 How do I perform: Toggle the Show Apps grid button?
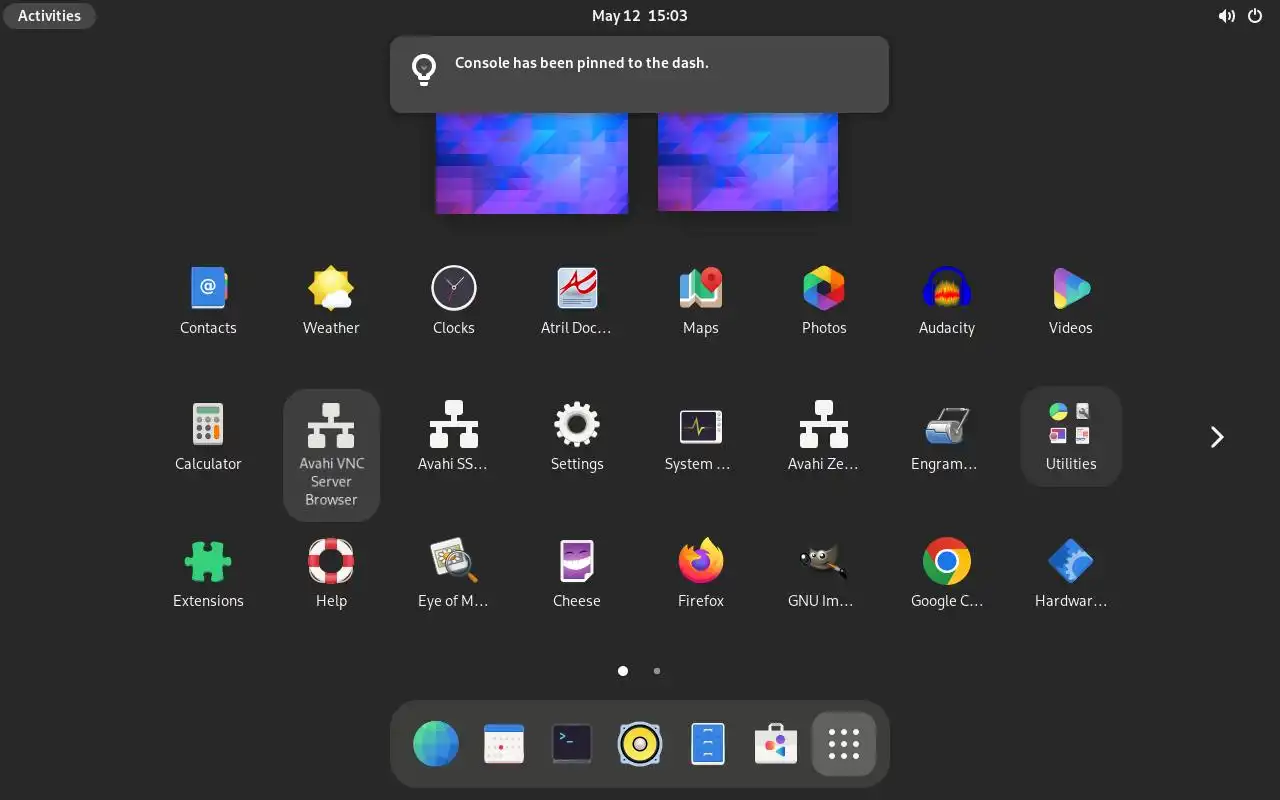(x=844, y=744)
